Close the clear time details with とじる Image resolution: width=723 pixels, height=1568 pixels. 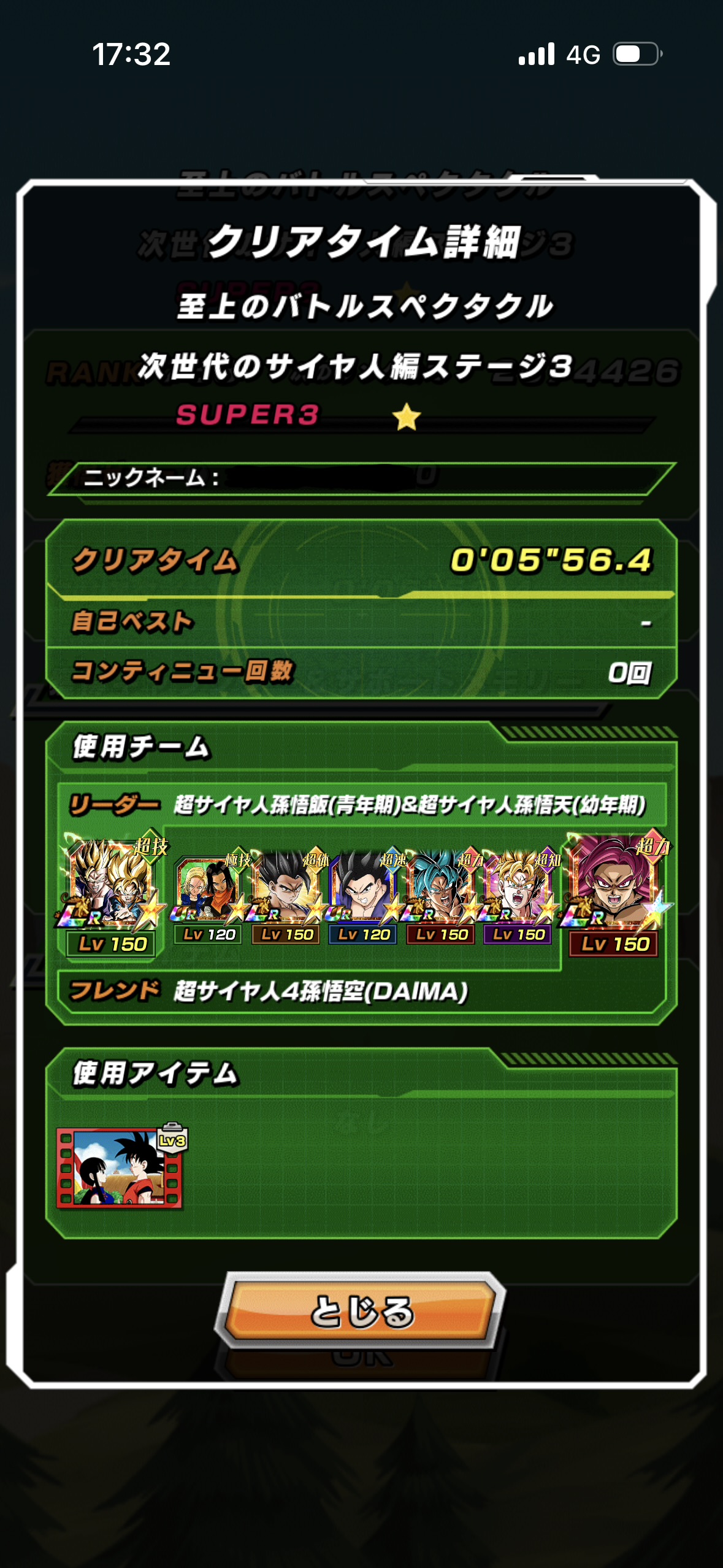click(361, 1311)
